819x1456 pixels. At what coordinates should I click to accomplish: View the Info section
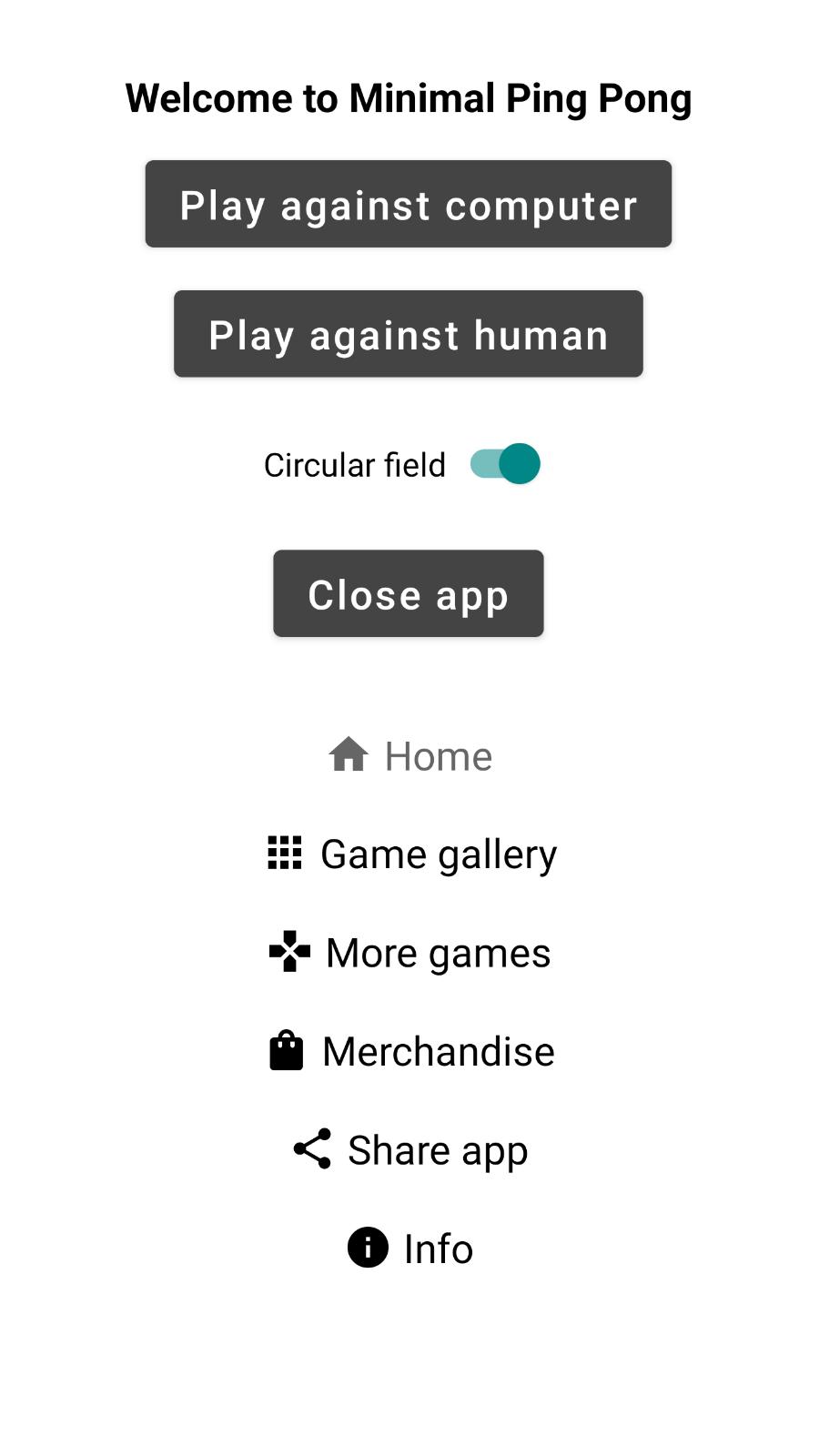(x=409, y=1248)
